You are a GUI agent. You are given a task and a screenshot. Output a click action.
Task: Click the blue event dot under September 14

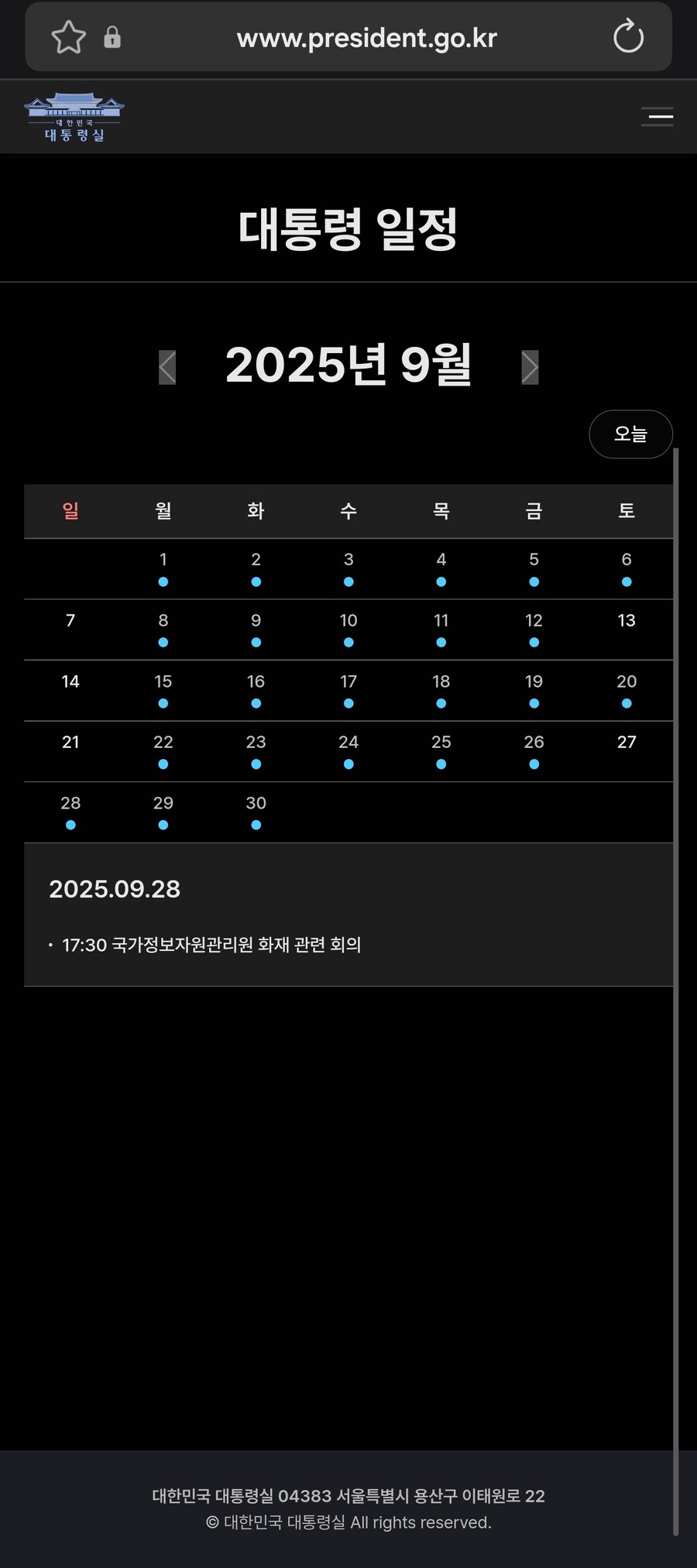(x=70, y=702)
